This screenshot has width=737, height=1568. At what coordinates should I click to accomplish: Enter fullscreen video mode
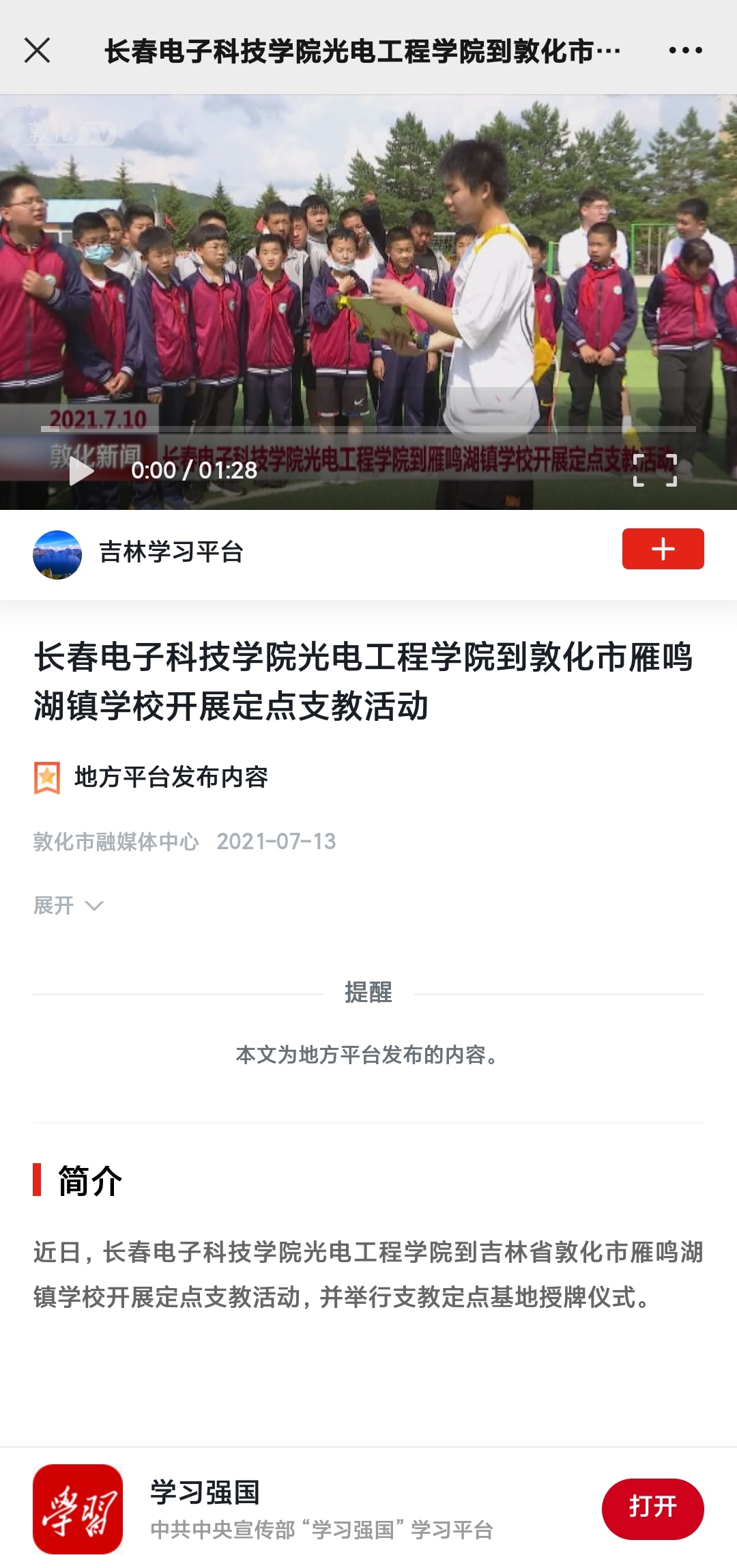[x=654, y=470]
